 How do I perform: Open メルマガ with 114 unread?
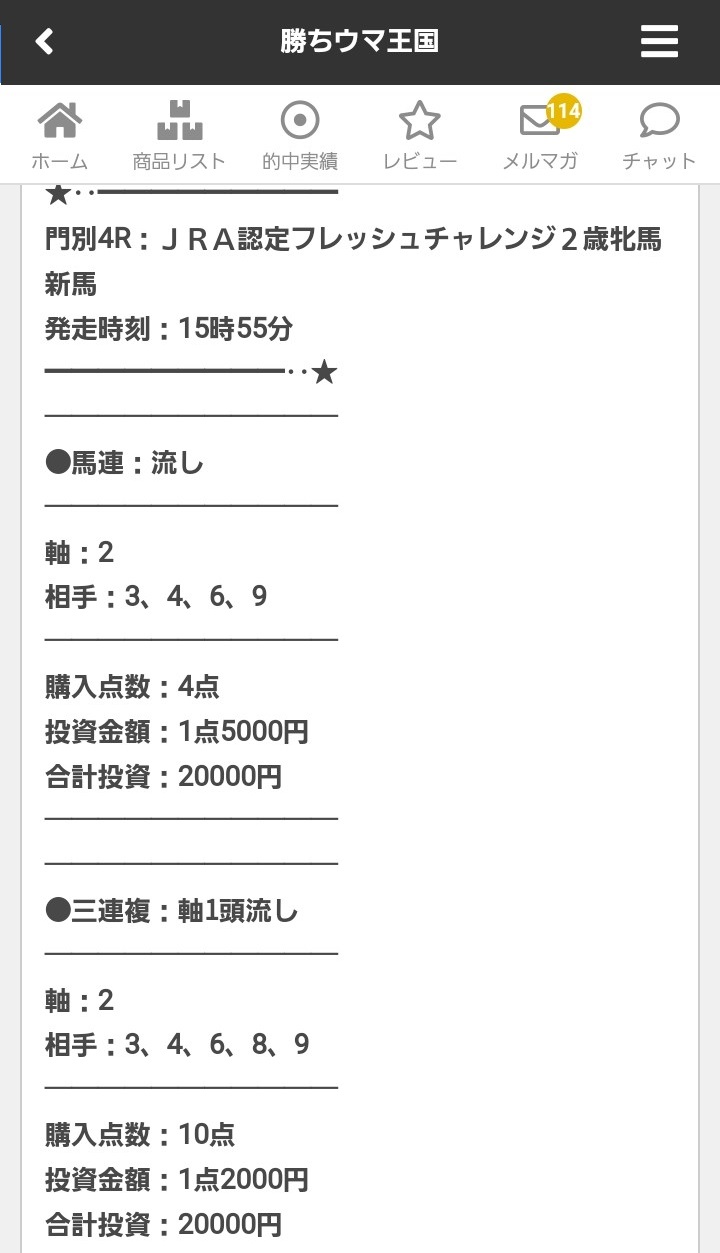(x=540, y=136)
